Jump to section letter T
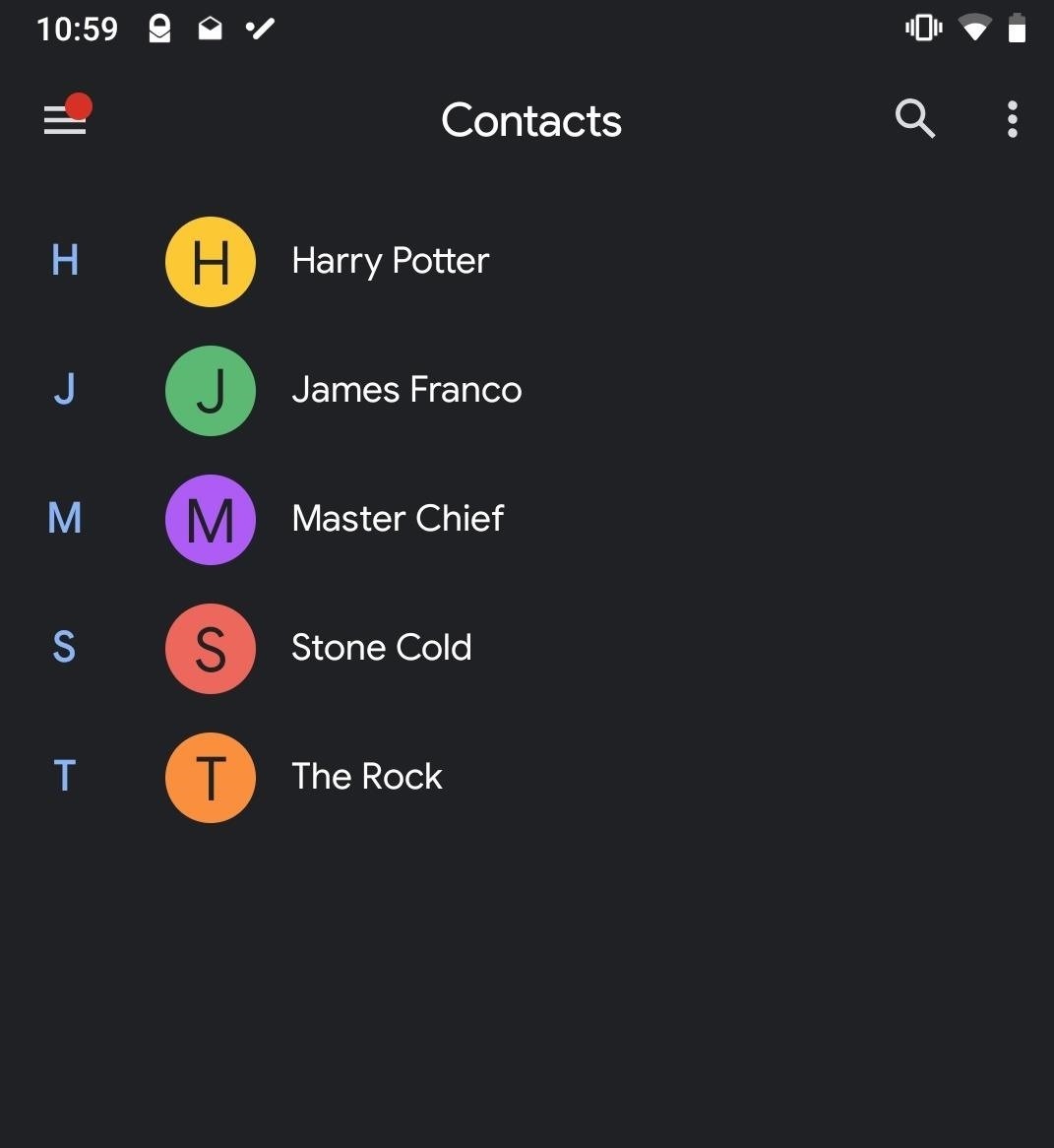Viewport: 1054px width, 1148px height. [x=64, y=777]
